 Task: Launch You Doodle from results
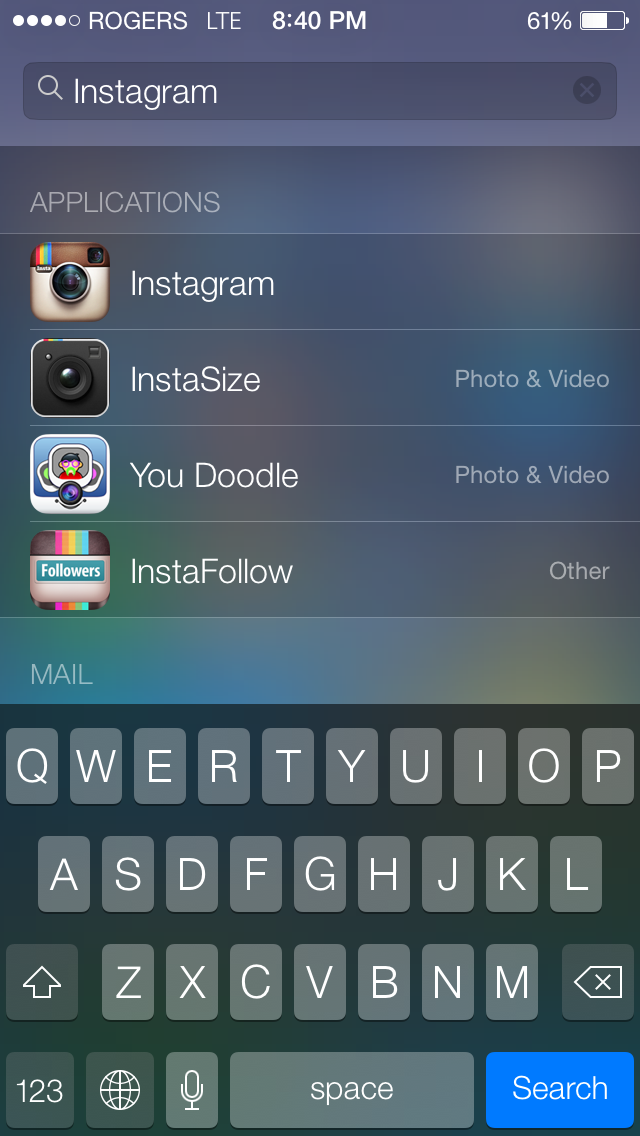point(320,474)
